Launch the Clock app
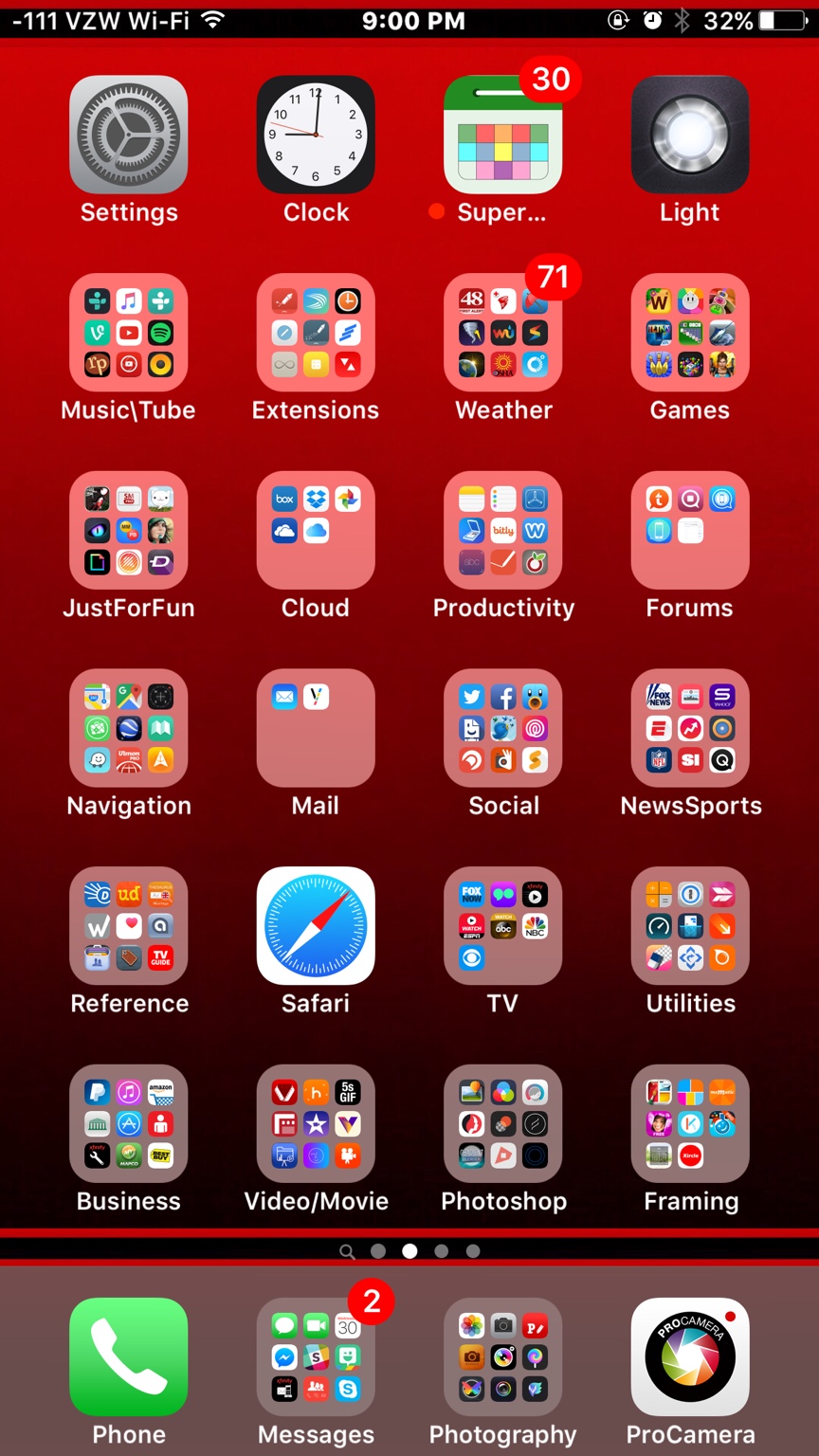 tap(316, 135)
